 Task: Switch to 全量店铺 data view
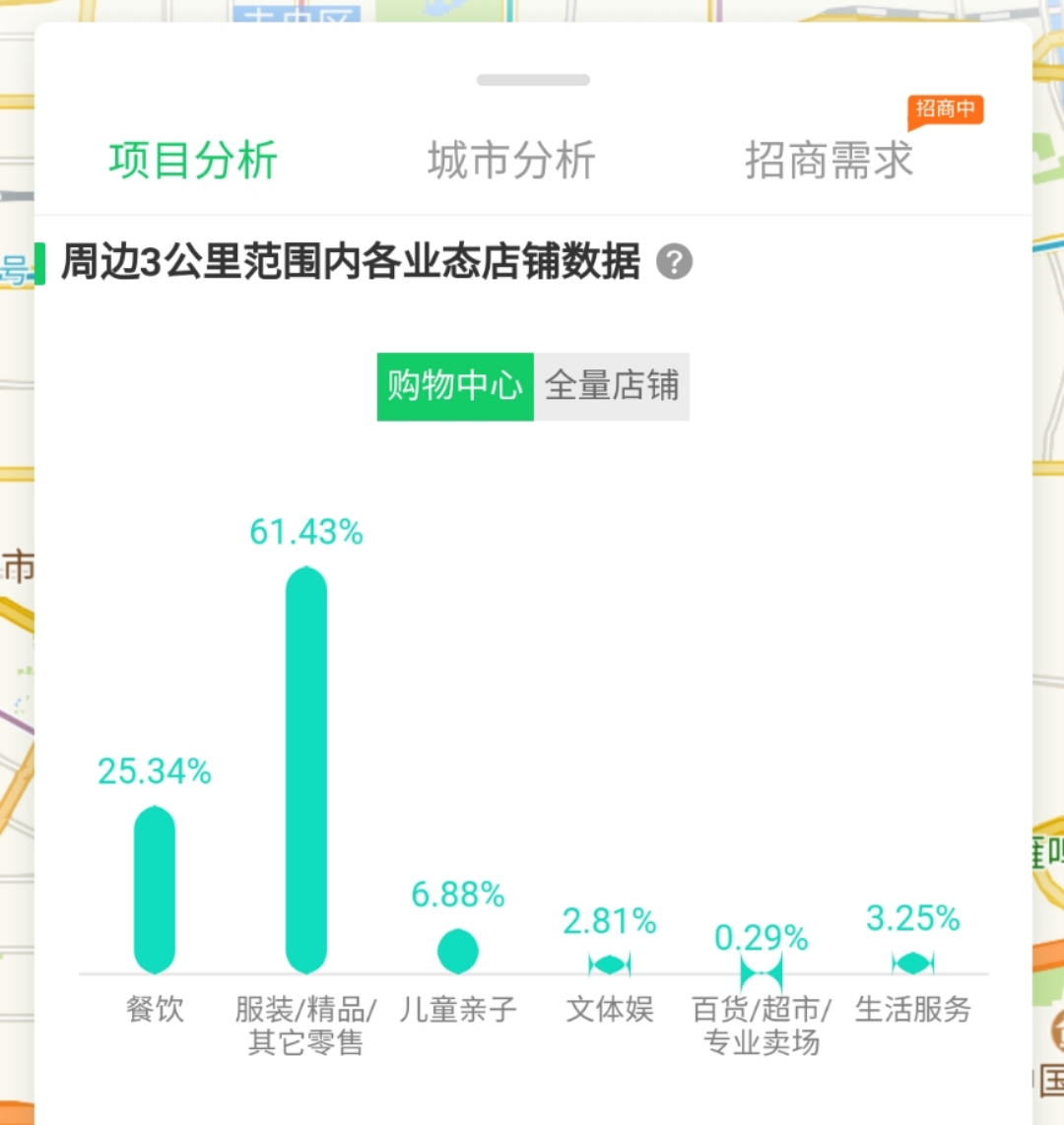pyautogui.click(x=612, y=386)
